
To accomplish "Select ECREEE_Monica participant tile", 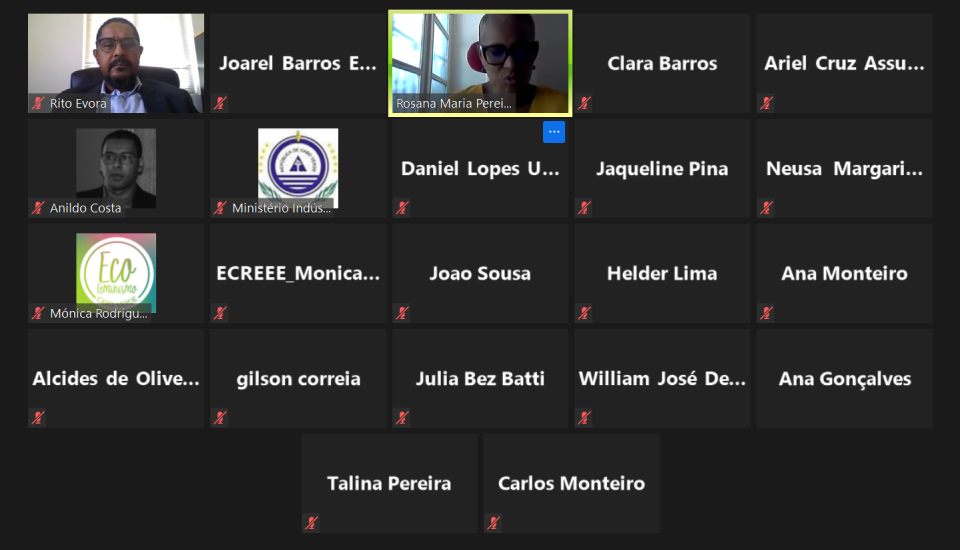I will point(298,273).
